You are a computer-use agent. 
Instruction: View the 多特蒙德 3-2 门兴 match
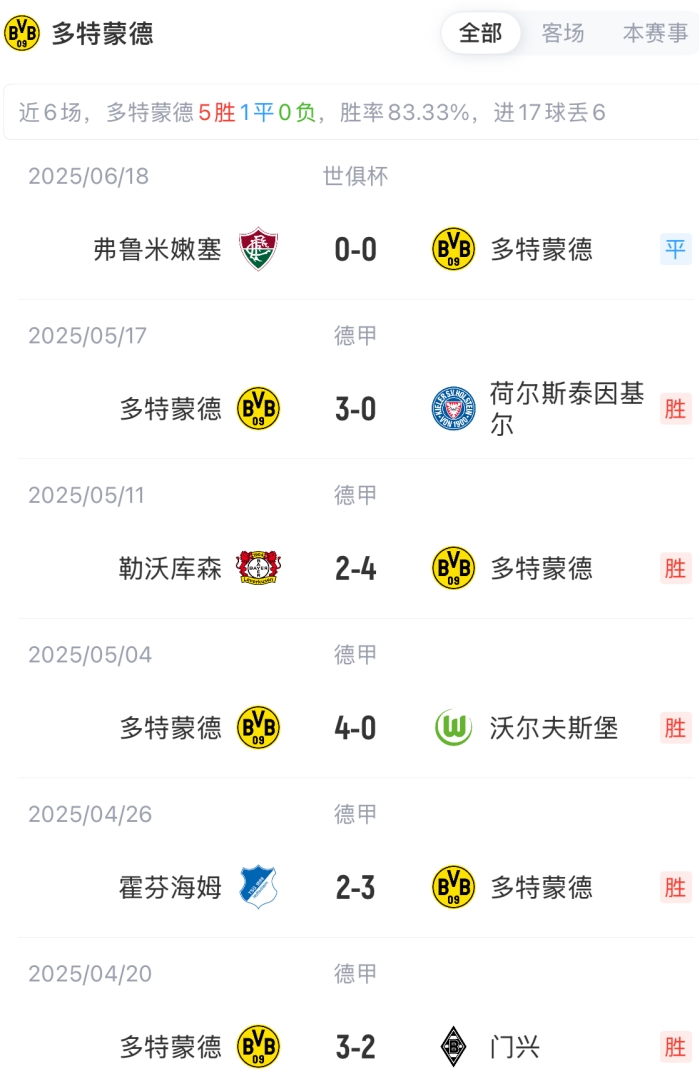355,1047
